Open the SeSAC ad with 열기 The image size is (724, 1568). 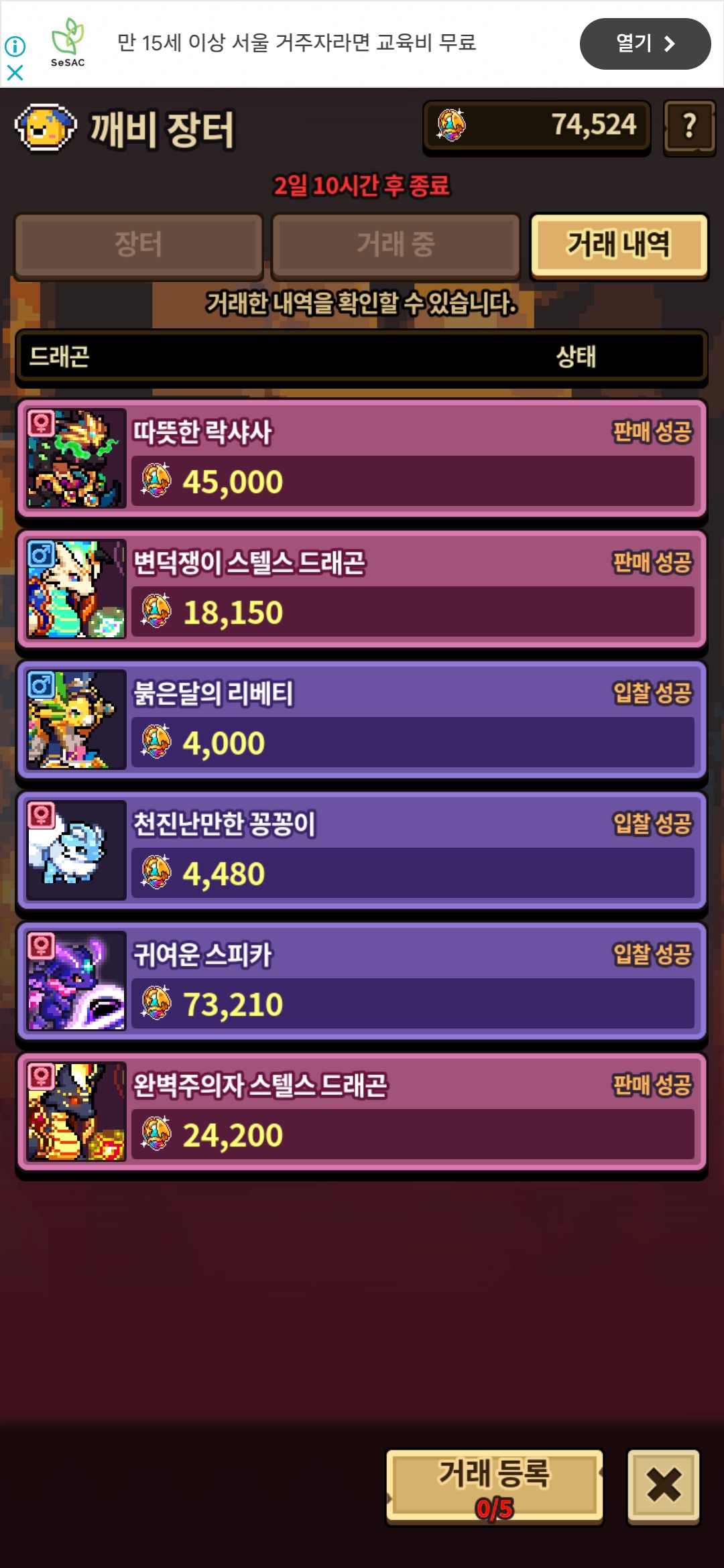[644, 44]
